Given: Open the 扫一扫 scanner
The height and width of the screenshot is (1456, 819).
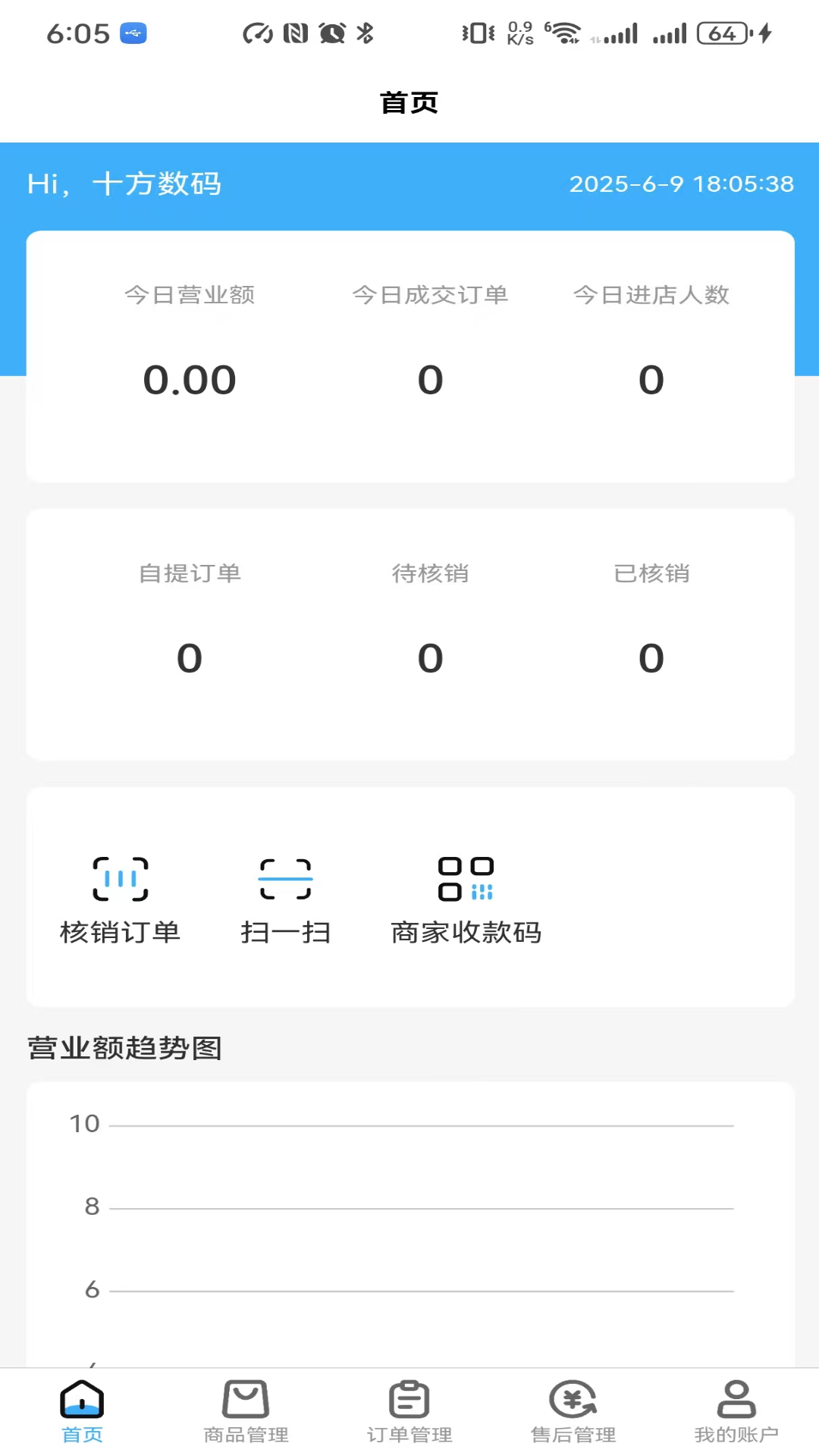Looking at the screenshot, I should (285, 878).
